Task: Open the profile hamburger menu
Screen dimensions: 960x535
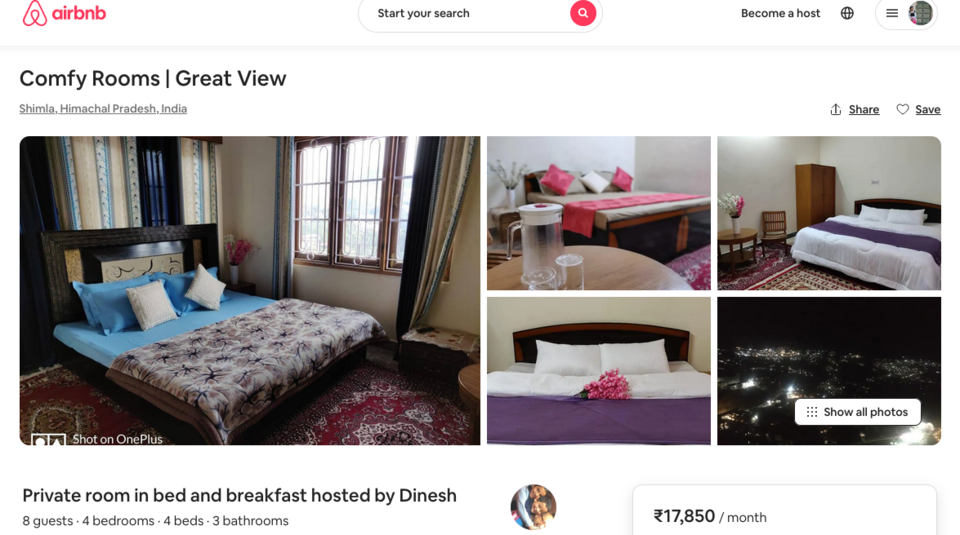Action: click(892, 14)
